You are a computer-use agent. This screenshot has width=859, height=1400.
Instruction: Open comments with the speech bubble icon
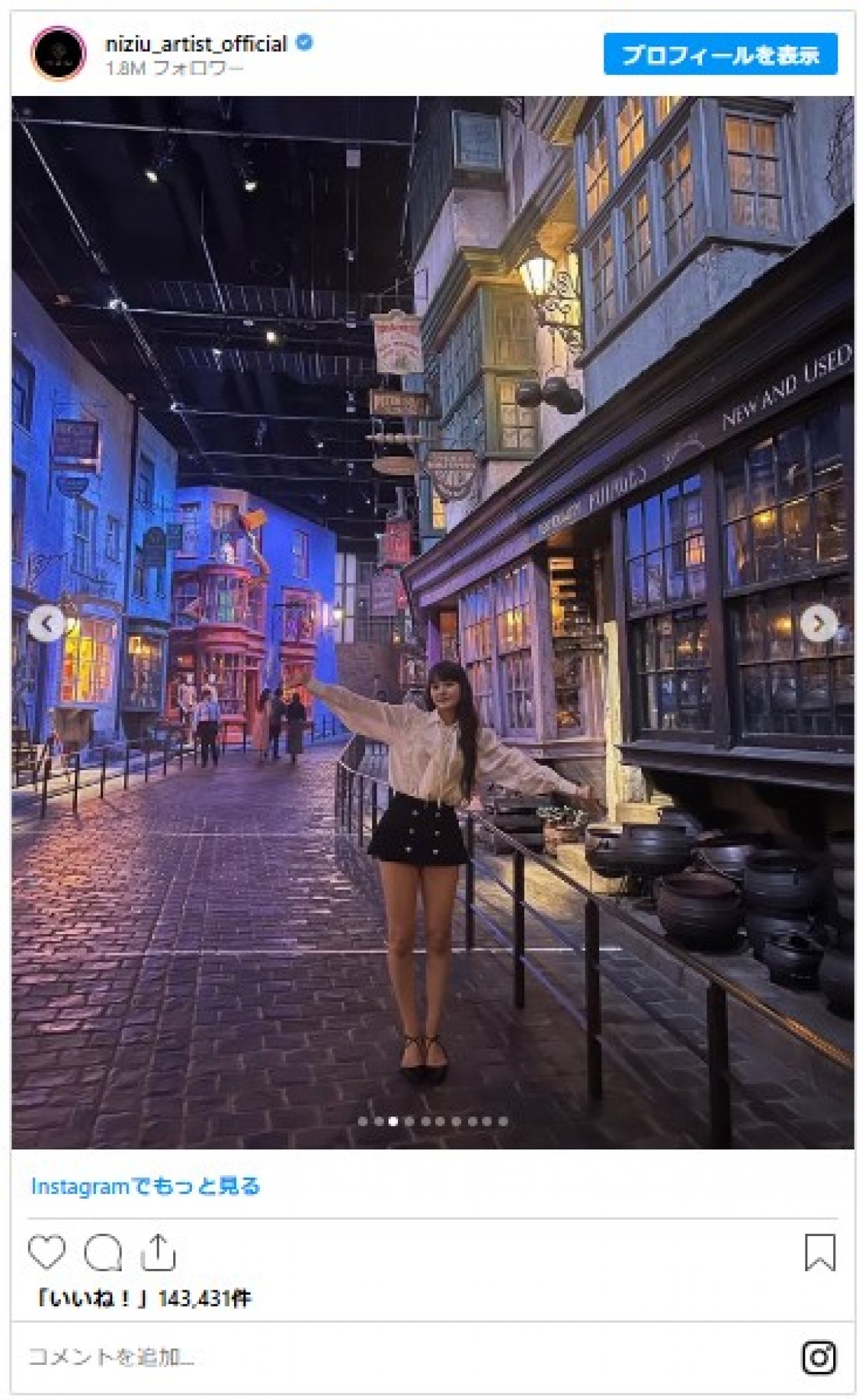(x=102, y=1253)
